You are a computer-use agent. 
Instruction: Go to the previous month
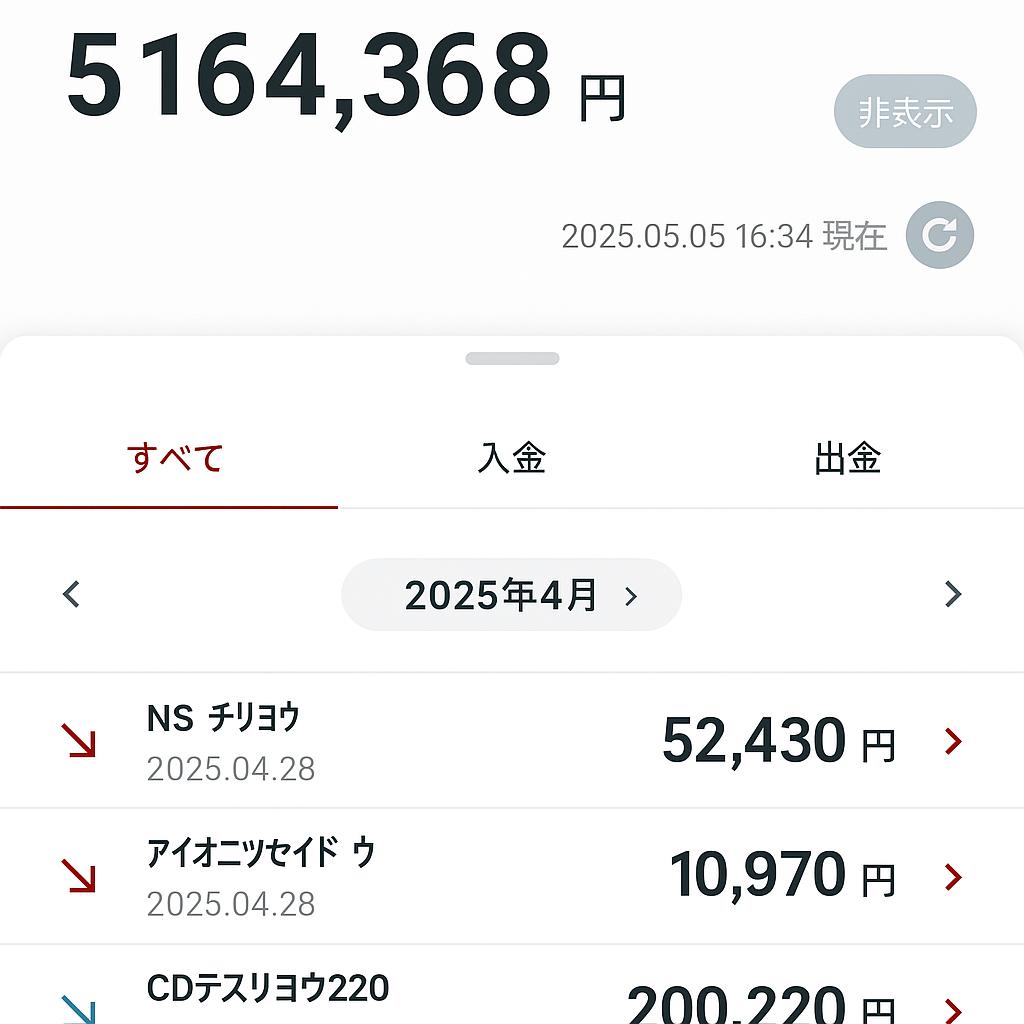pyautogui.click(x=71, y=595)
